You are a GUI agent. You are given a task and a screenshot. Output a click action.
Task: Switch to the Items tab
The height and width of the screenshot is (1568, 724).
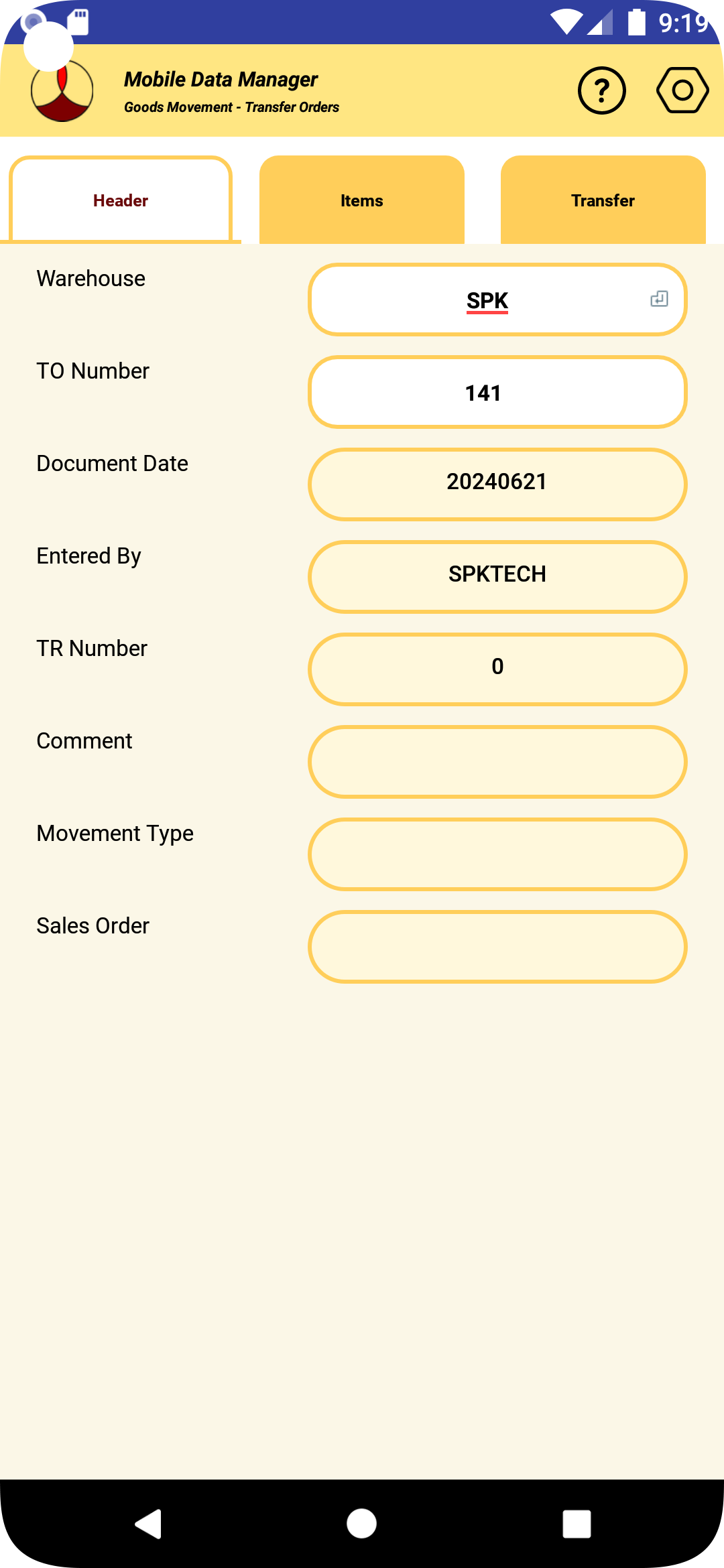[361, 200]
